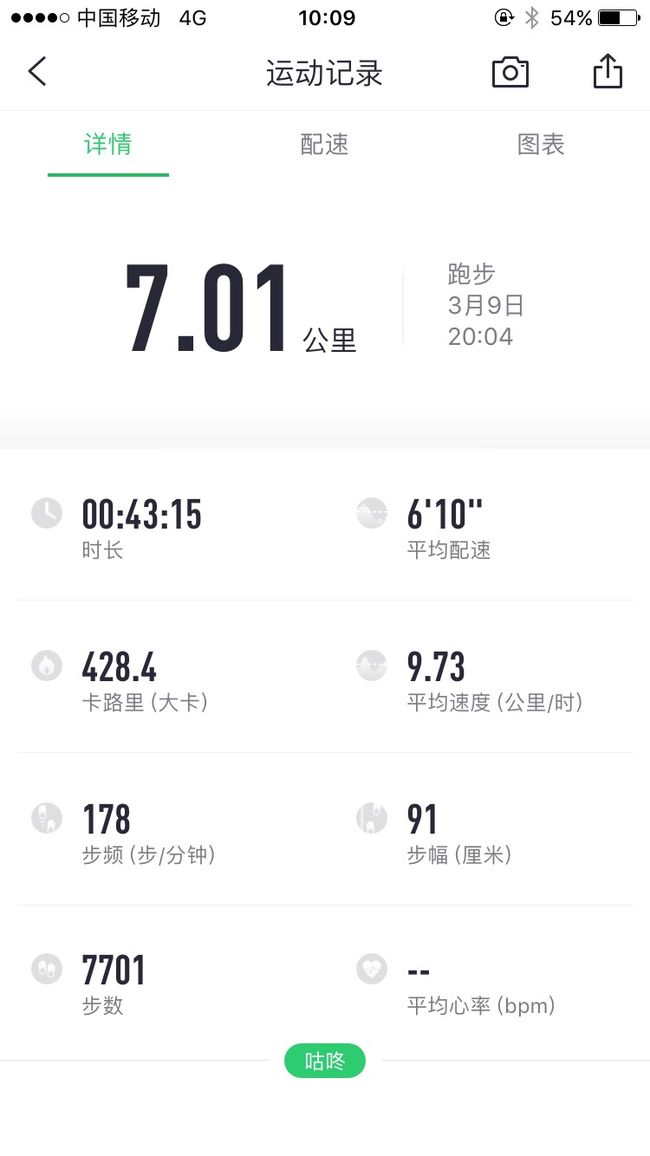
Task: Select the 详情 tab
Action: (x=108, y=144)
